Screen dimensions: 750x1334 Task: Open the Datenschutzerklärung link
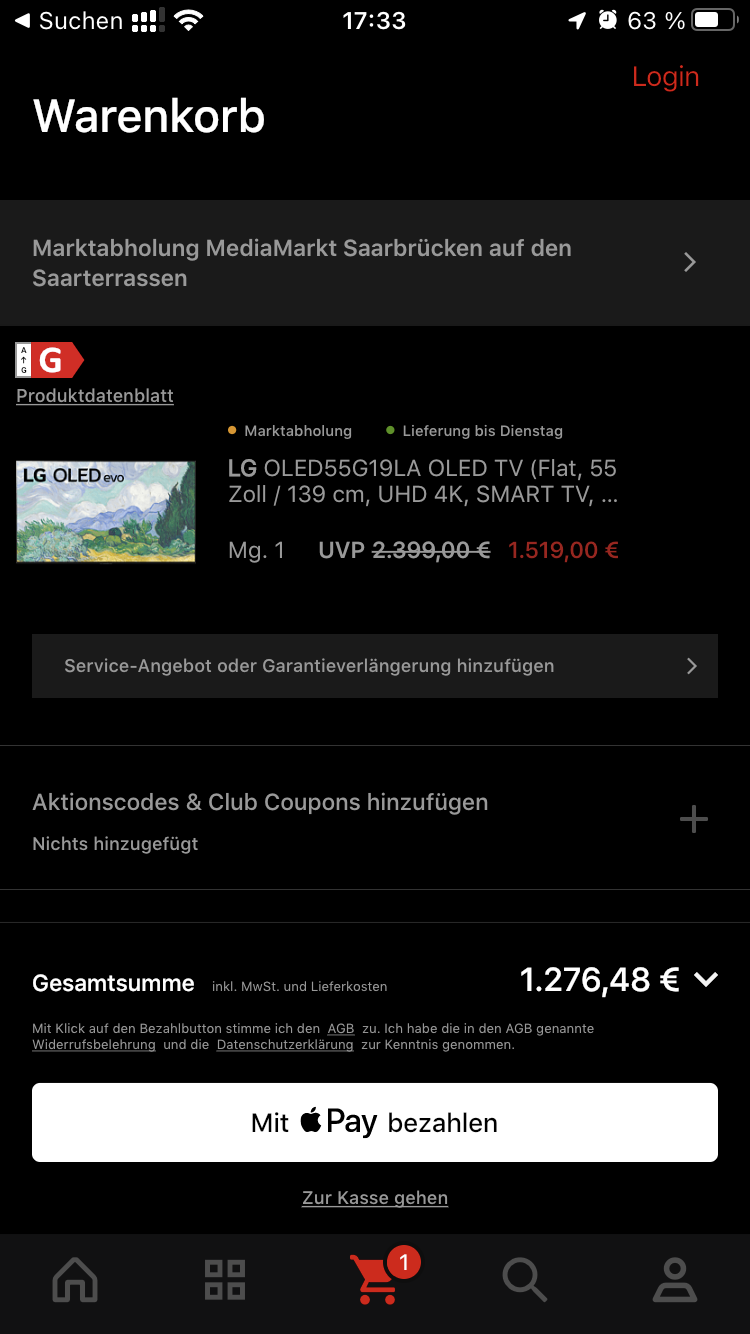click(x=285, y=1045)
